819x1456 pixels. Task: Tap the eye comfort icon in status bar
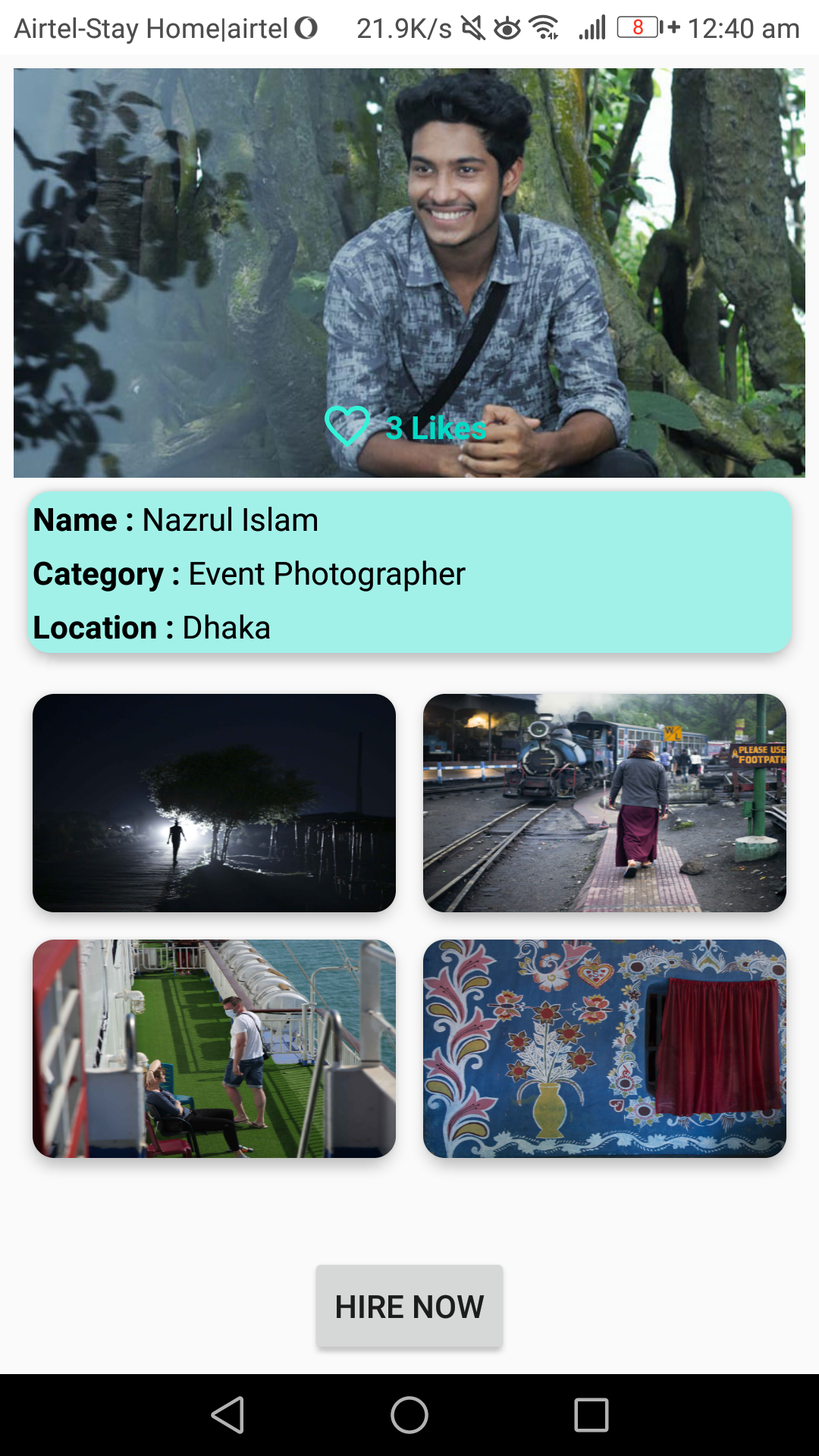(507, 28)
